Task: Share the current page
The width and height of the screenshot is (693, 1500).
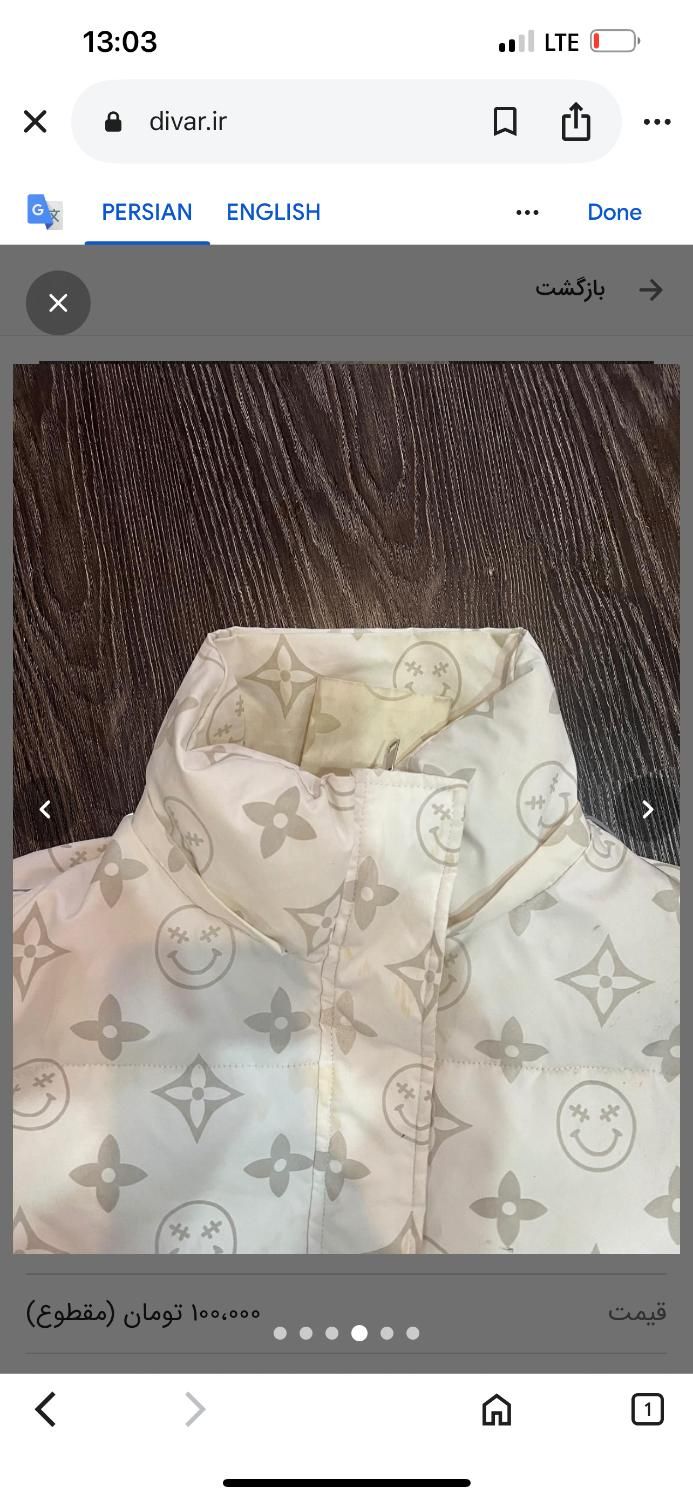Action: click(x=576, y=122)
